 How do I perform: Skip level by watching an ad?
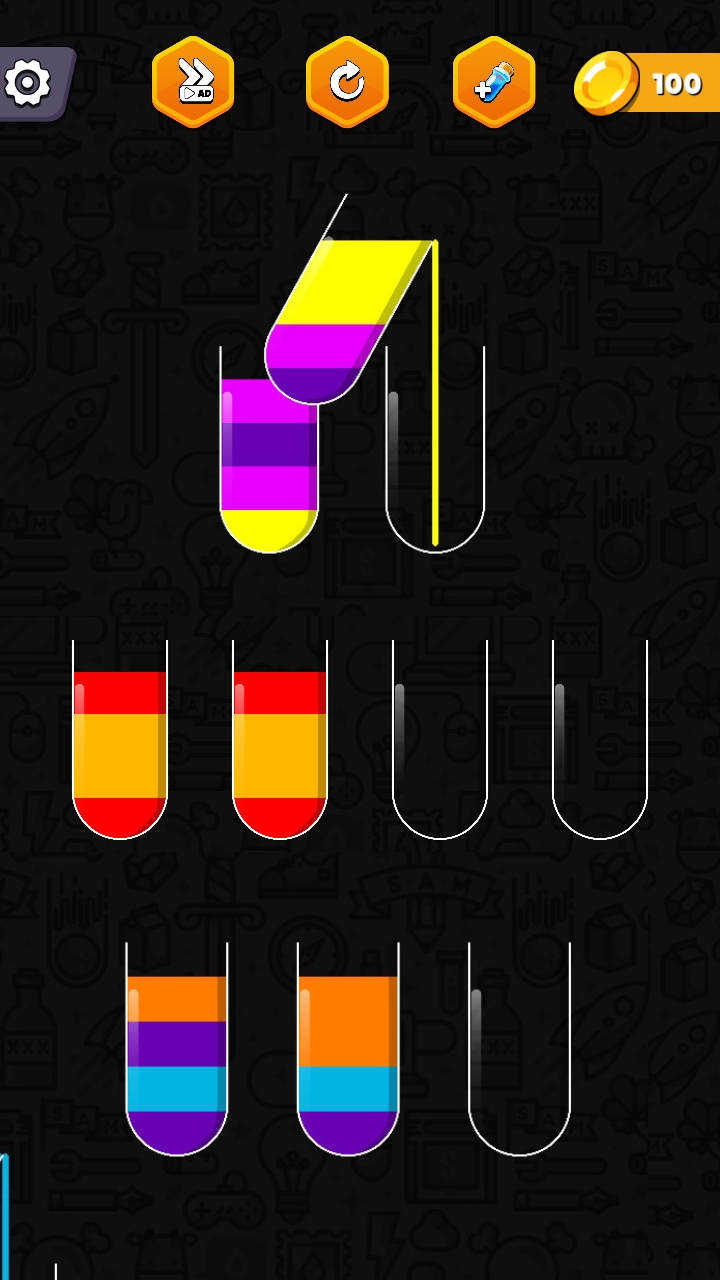(193, 83)
